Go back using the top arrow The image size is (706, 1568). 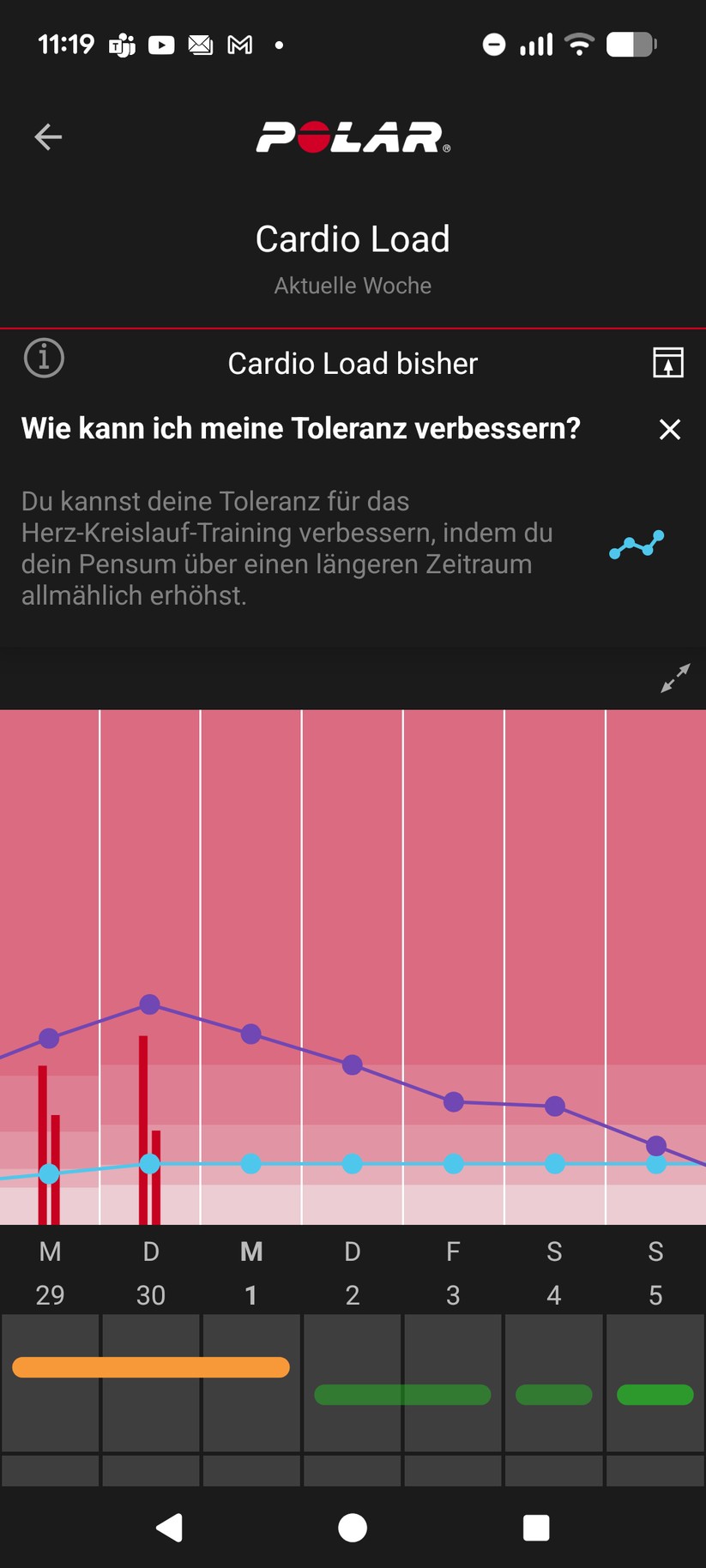point(48,136)
